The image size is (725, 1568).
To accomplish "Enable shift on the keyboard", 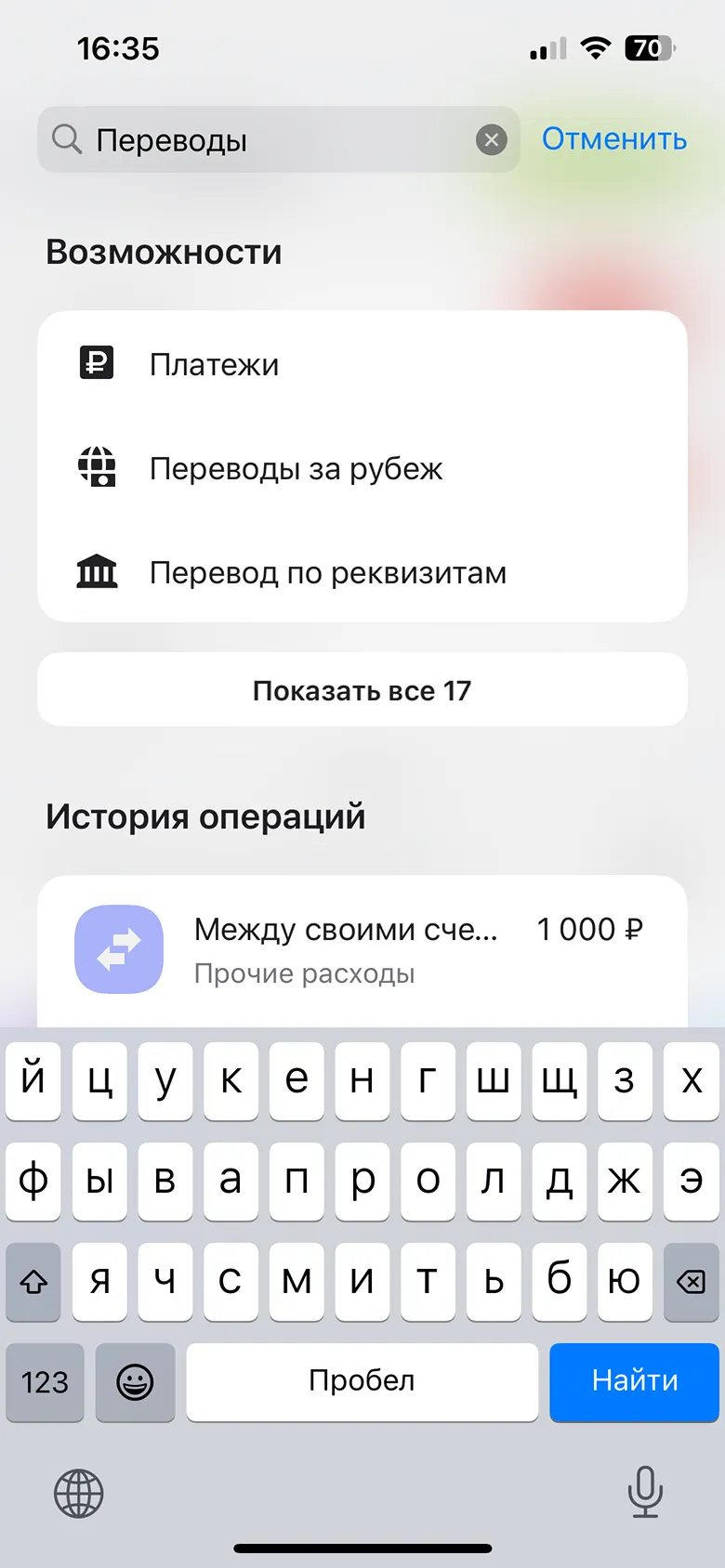I will (x=33, y=1282).
